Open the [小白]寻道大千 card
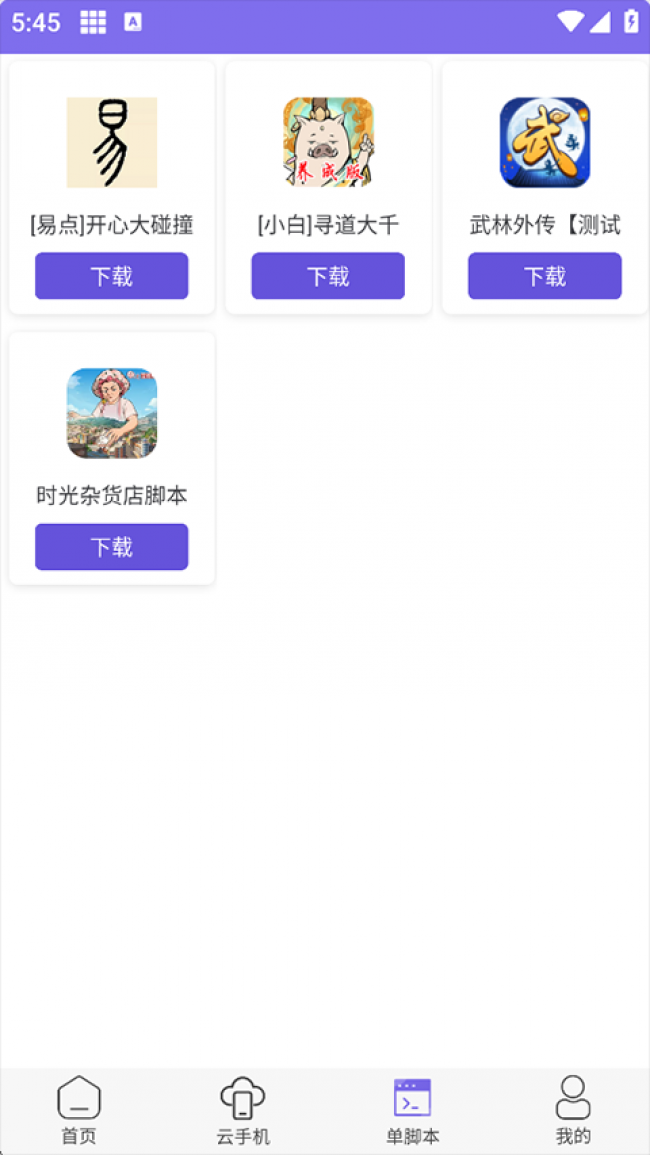The width and height of the screenshot is (650, 1155). [x=328, y=143]
